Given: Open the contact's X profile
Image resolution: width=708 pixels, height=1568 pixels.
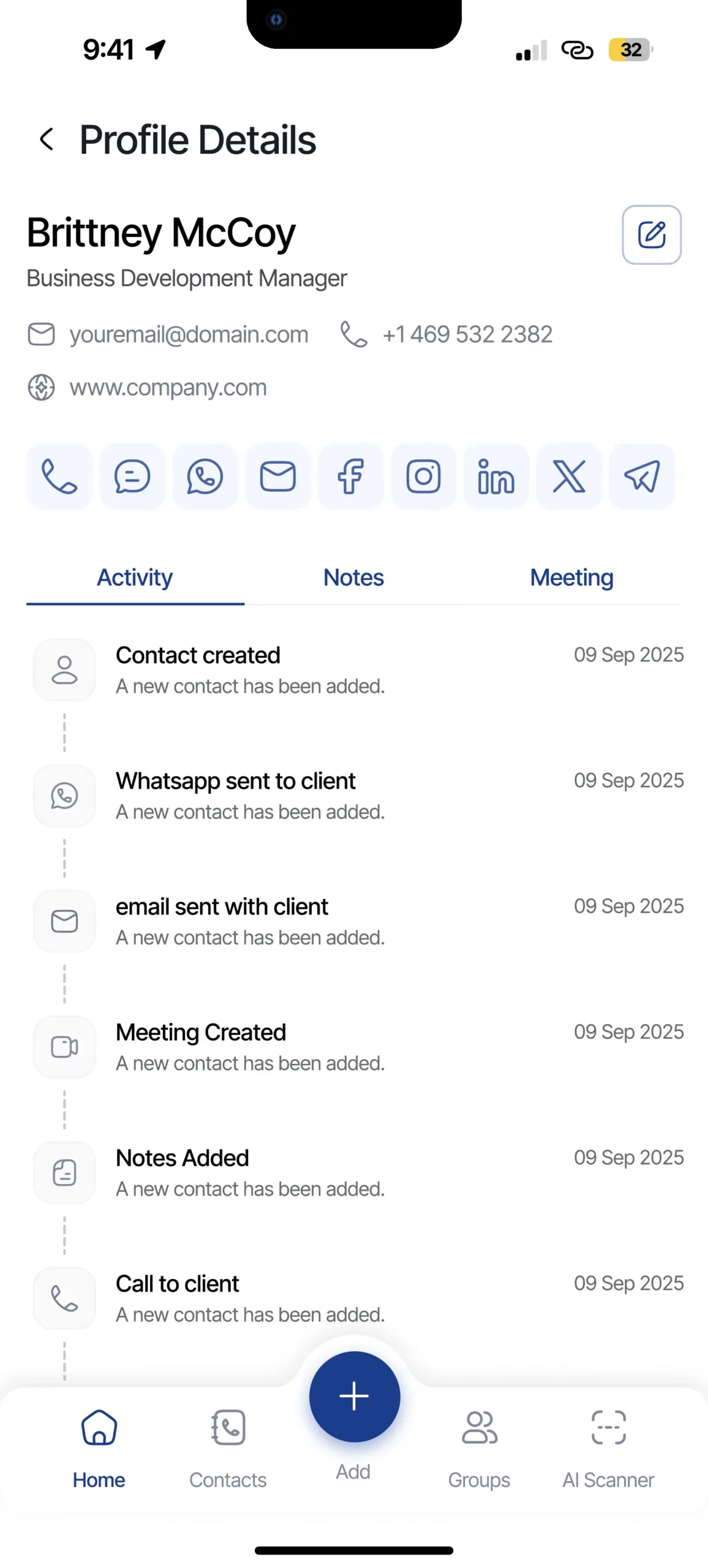Looking at the screenshot, I should (x=569, y=477).
